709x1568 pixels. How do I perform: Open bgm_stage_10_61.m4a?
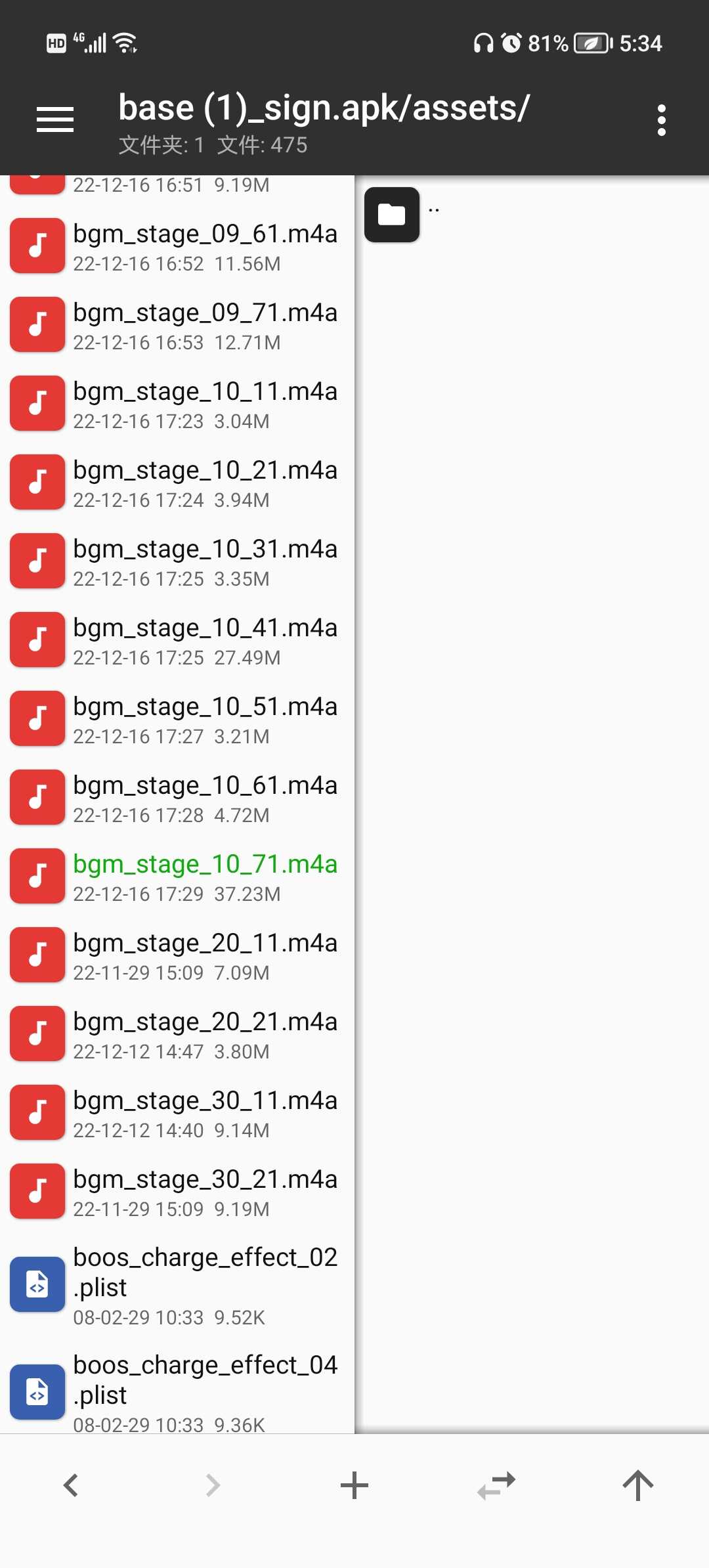point(177,798)
